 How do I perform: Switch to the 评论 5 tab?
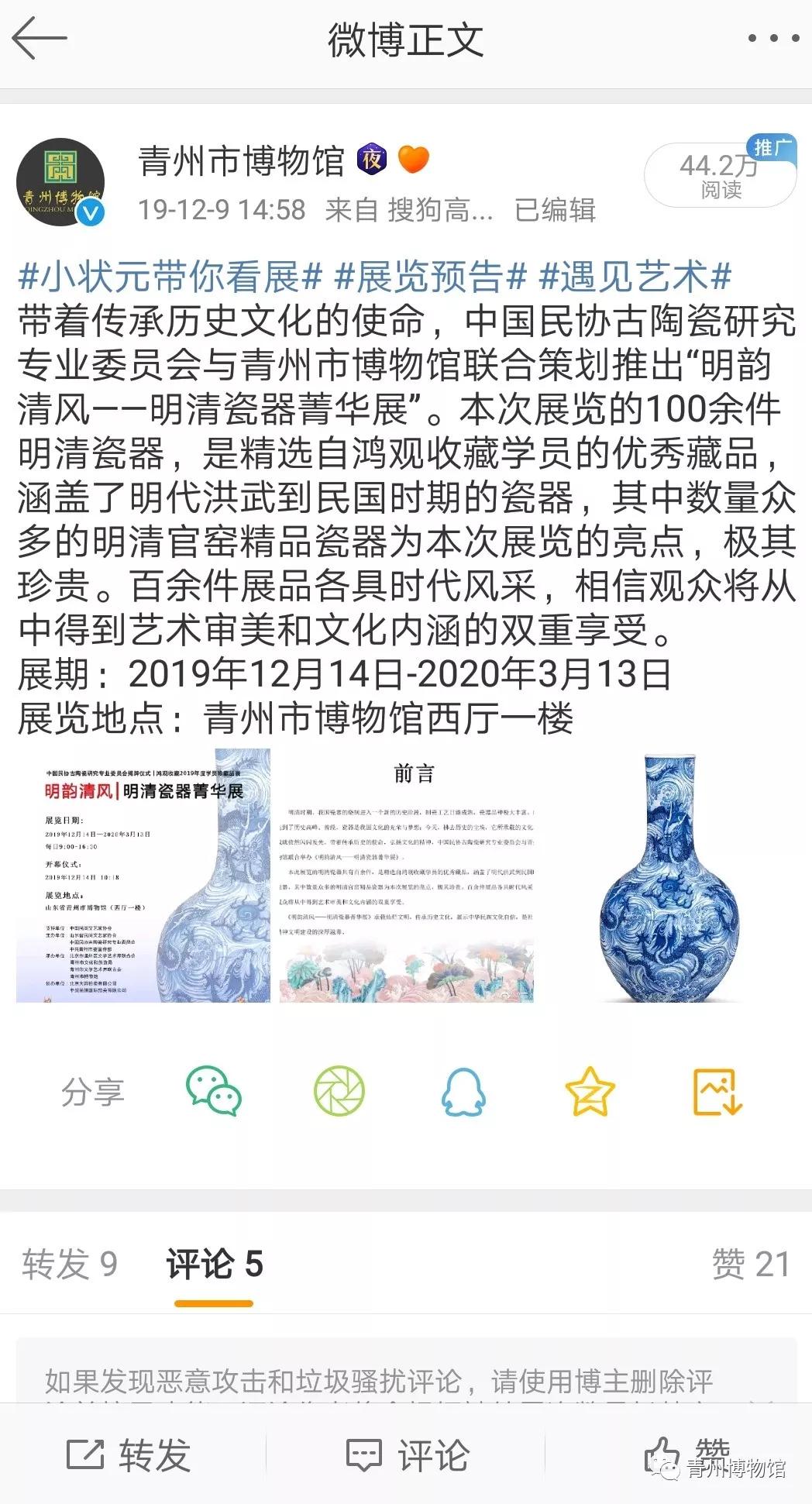pos(215,1264)
